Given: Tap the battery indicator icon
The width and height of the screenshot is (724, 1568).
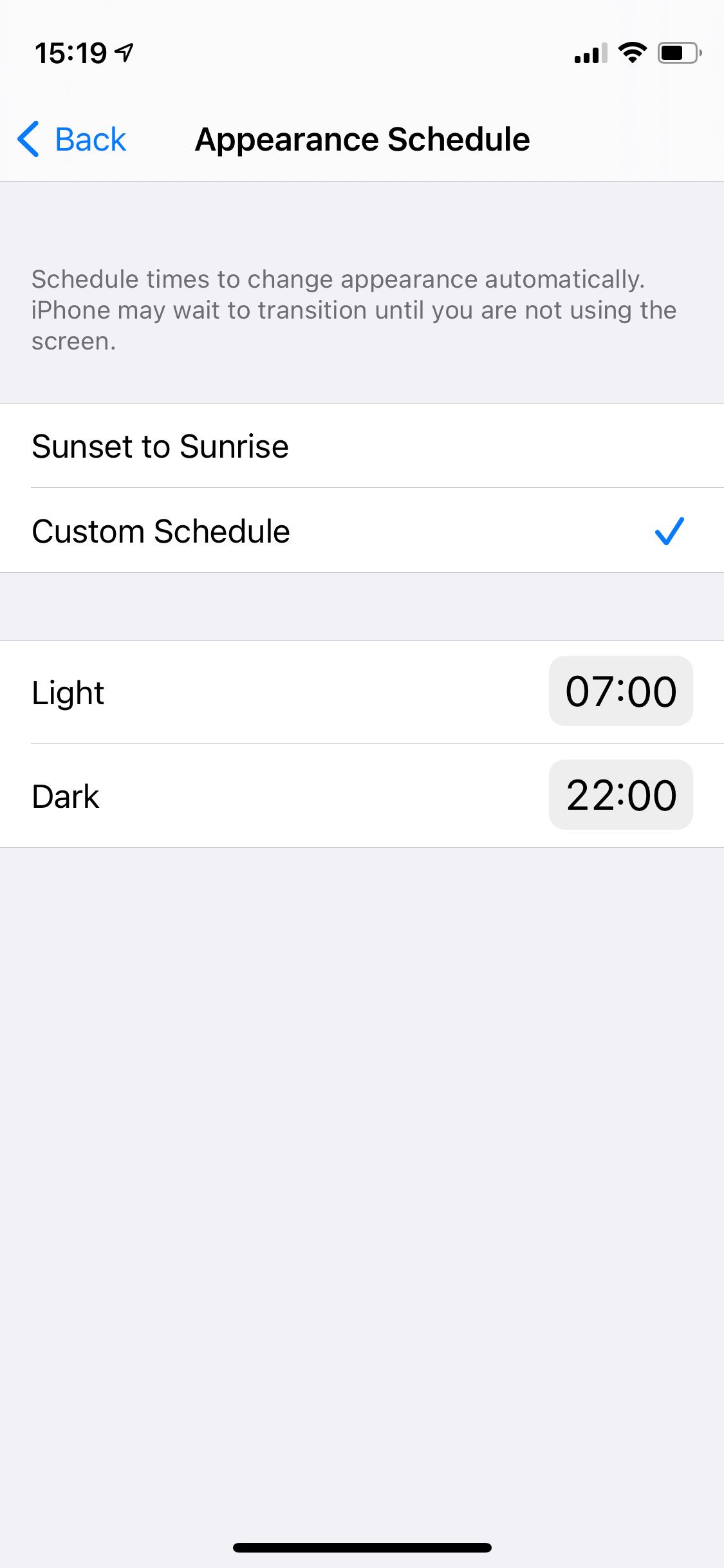Looking at the screenshot, I should (678, 54).
